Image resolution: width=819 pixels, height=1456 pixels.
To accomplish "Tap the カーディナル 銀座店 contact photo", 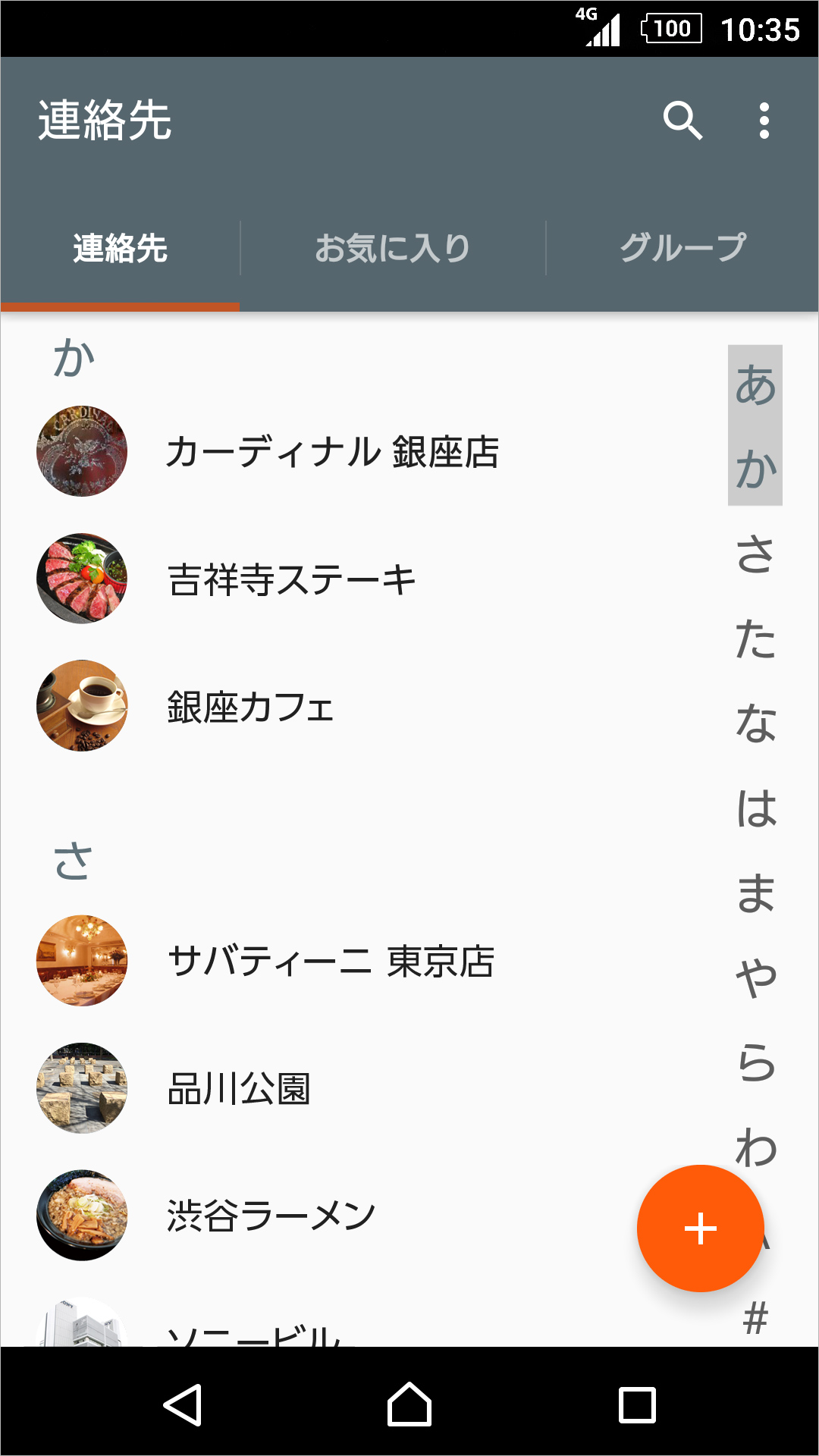I will click(81, 450).
